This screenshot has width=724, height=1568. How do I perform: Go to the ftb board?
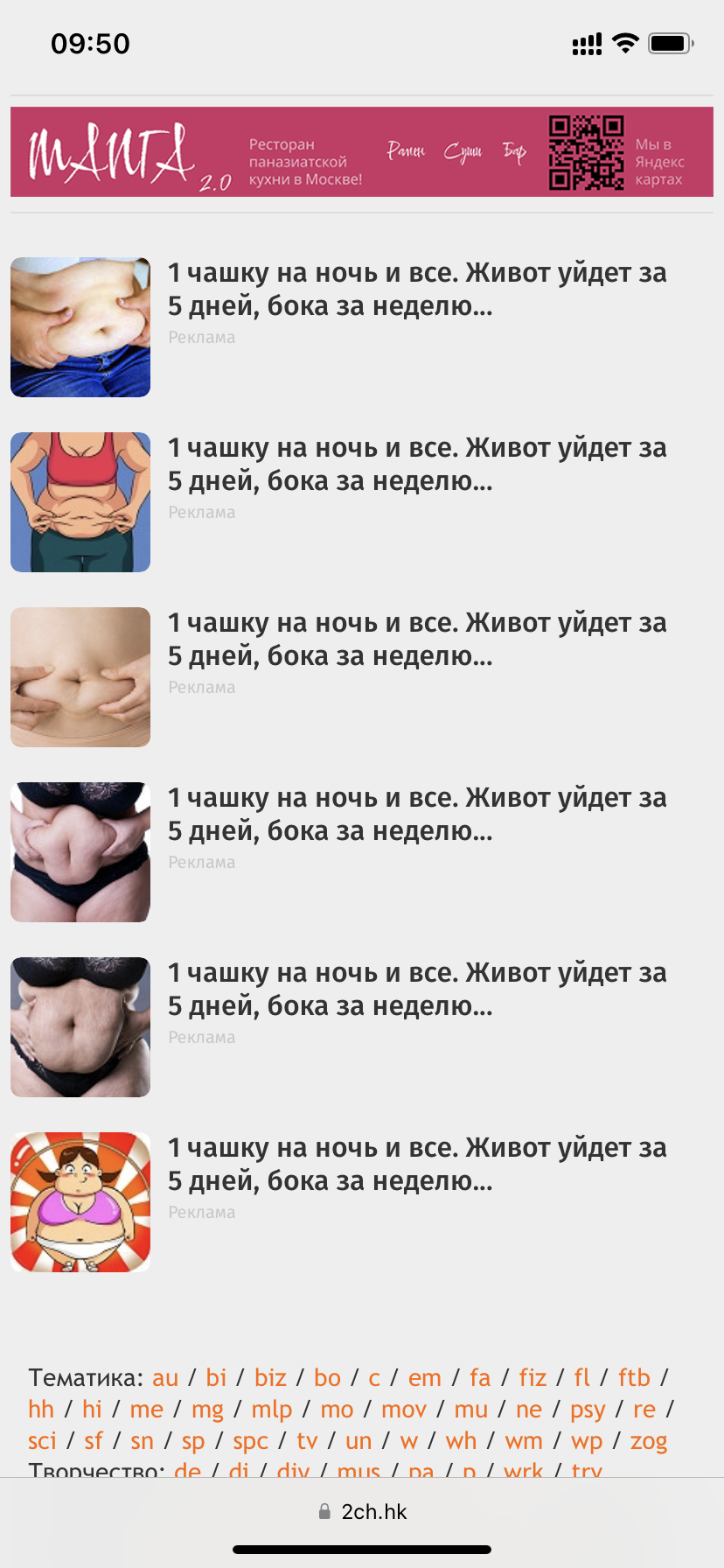pyautogui.click(x=634, y=1378)
